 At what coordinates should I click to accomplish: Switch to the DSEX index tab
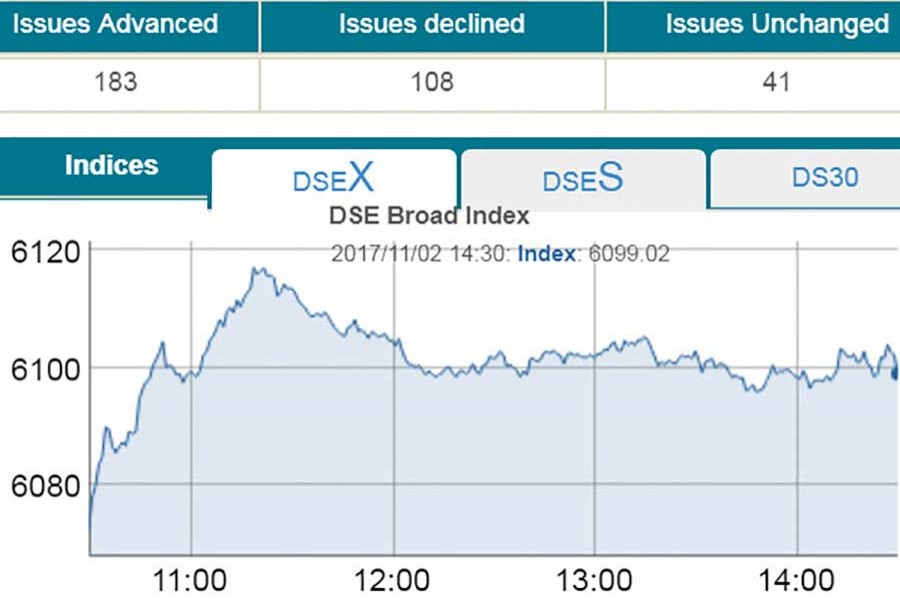[x=333, y=178]
